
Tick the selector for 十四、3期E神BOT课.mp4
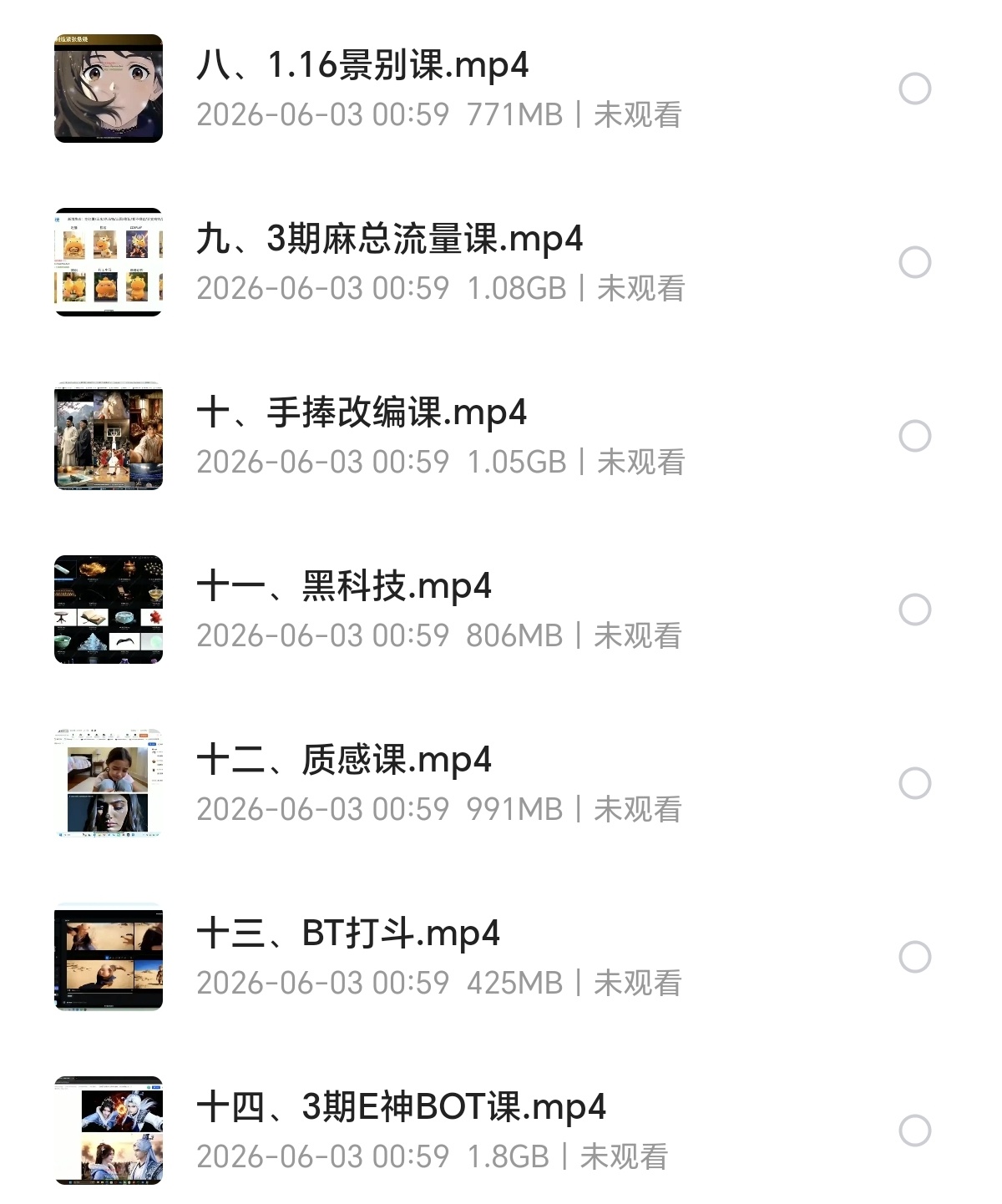coord(914,1131)
